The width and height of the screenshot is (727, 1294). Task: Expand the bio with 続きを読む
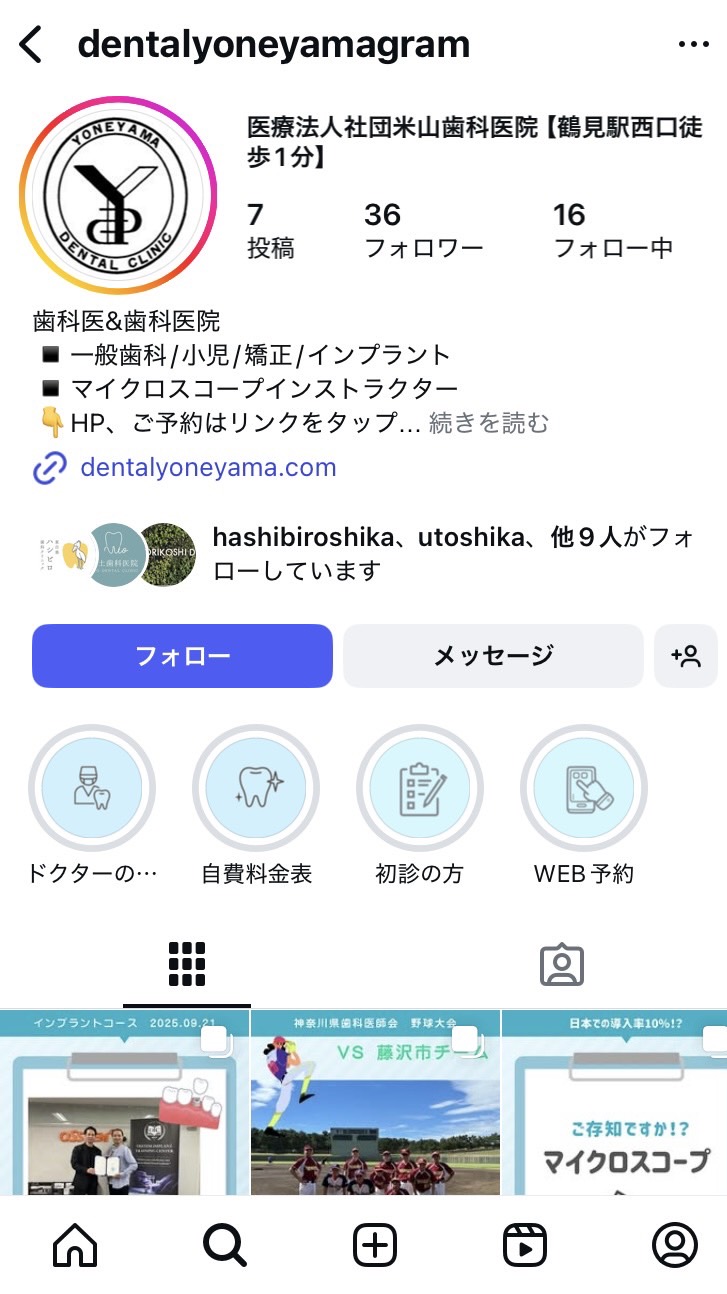tap(489, 423)
